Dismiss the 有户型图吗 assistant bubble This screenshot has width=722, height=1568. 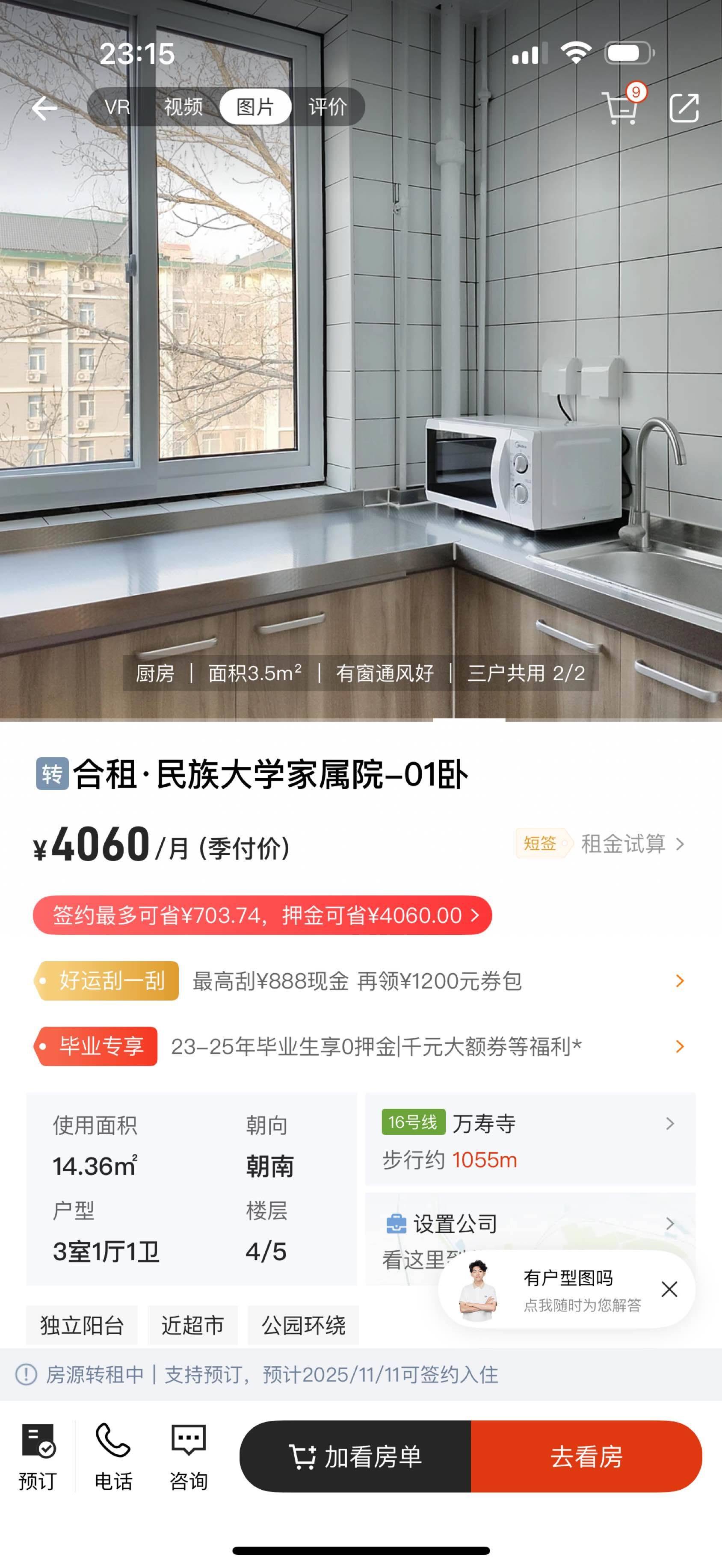tap(669, 1289)
